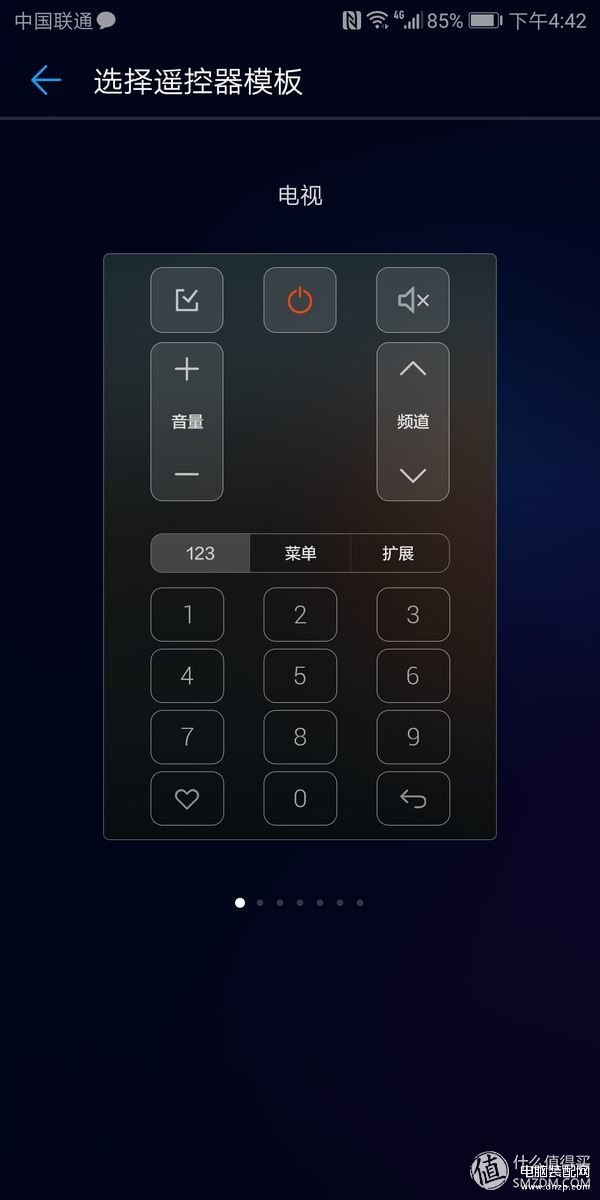This screenshot has height=1200, width=600.
Task: Select the 123 tab
Action: [x=200, y=553]
